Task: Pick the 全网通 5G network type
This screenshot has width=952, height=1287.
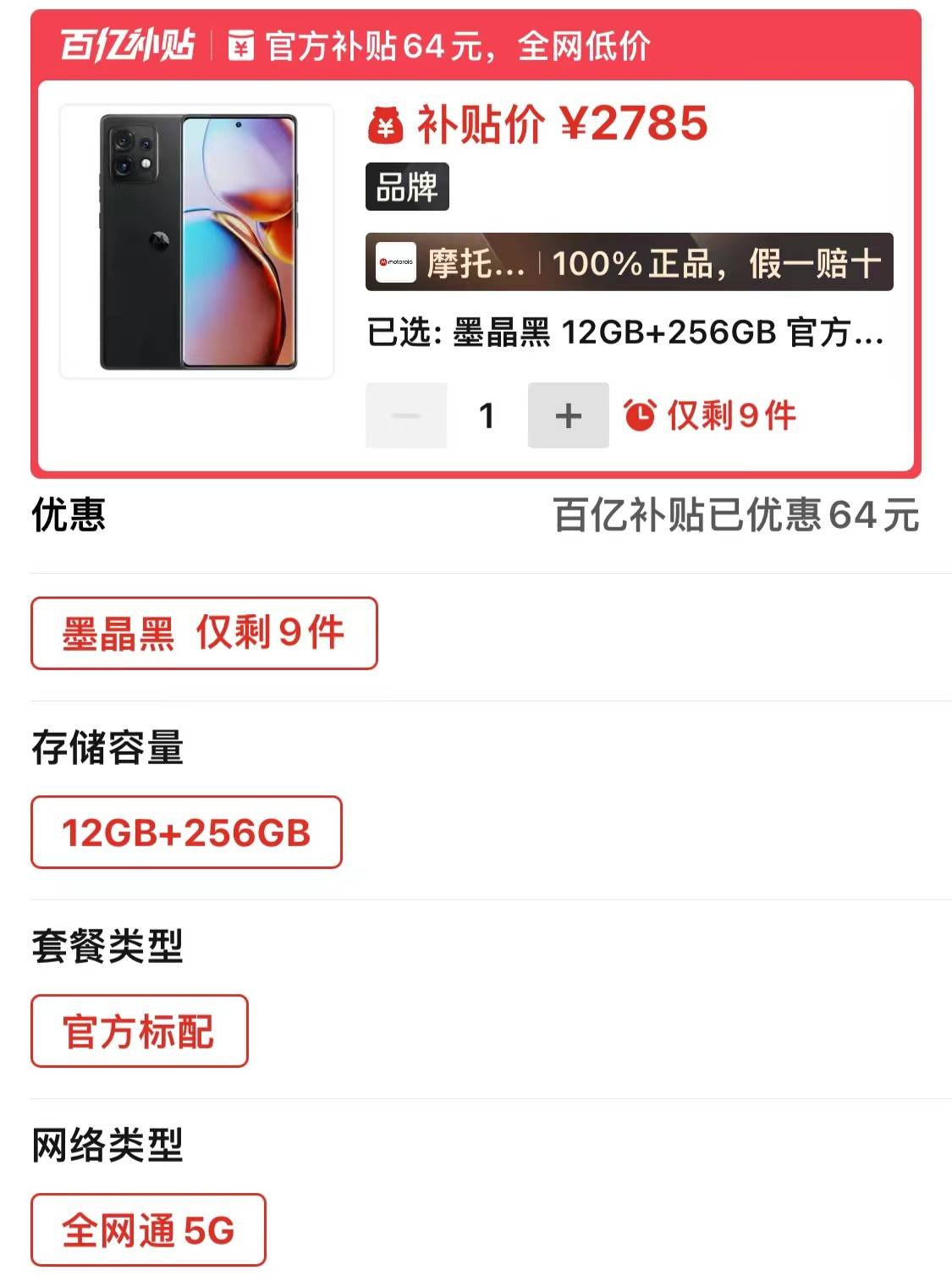Action: (x=148, y=1230)
